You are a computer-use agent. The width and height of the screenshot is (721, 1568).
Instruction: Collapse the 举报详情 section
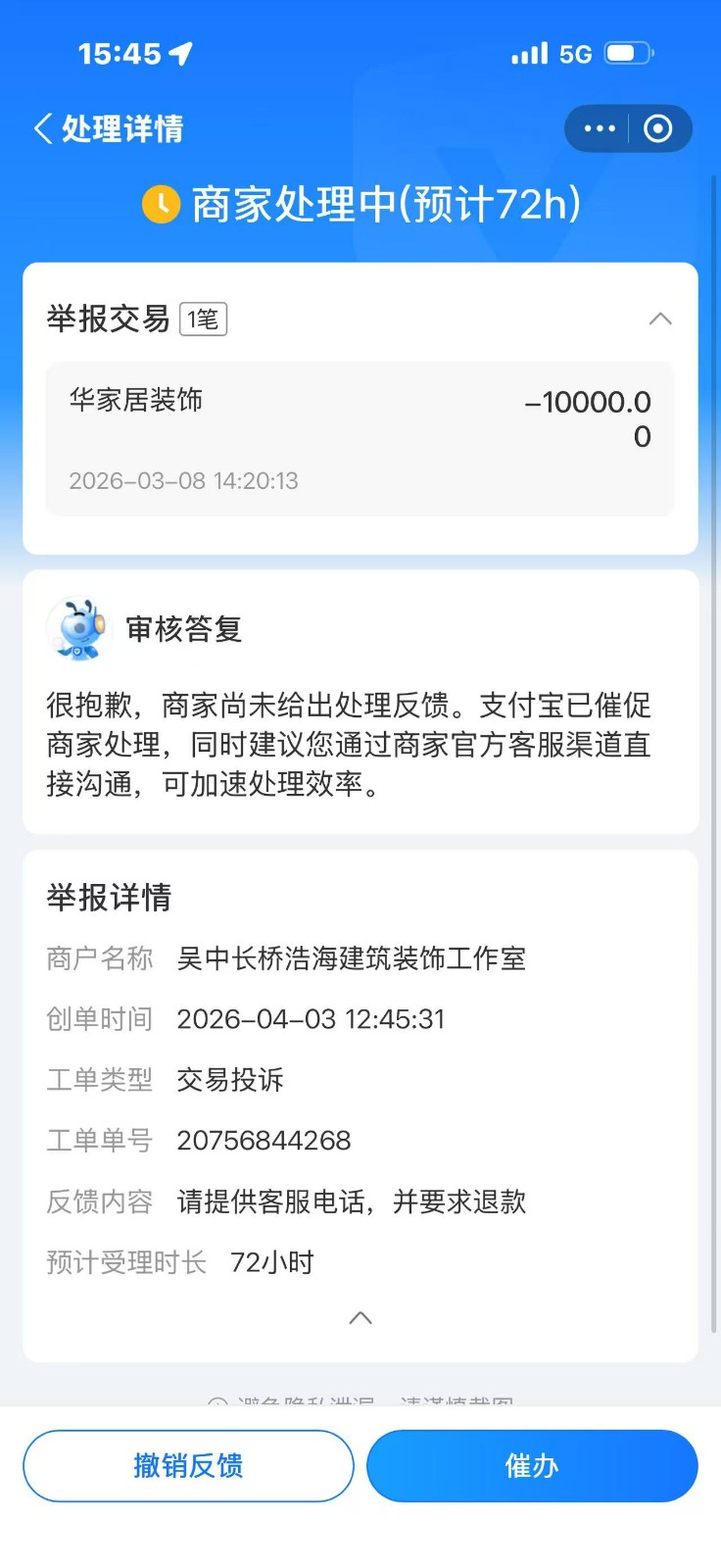(360, 1318)
